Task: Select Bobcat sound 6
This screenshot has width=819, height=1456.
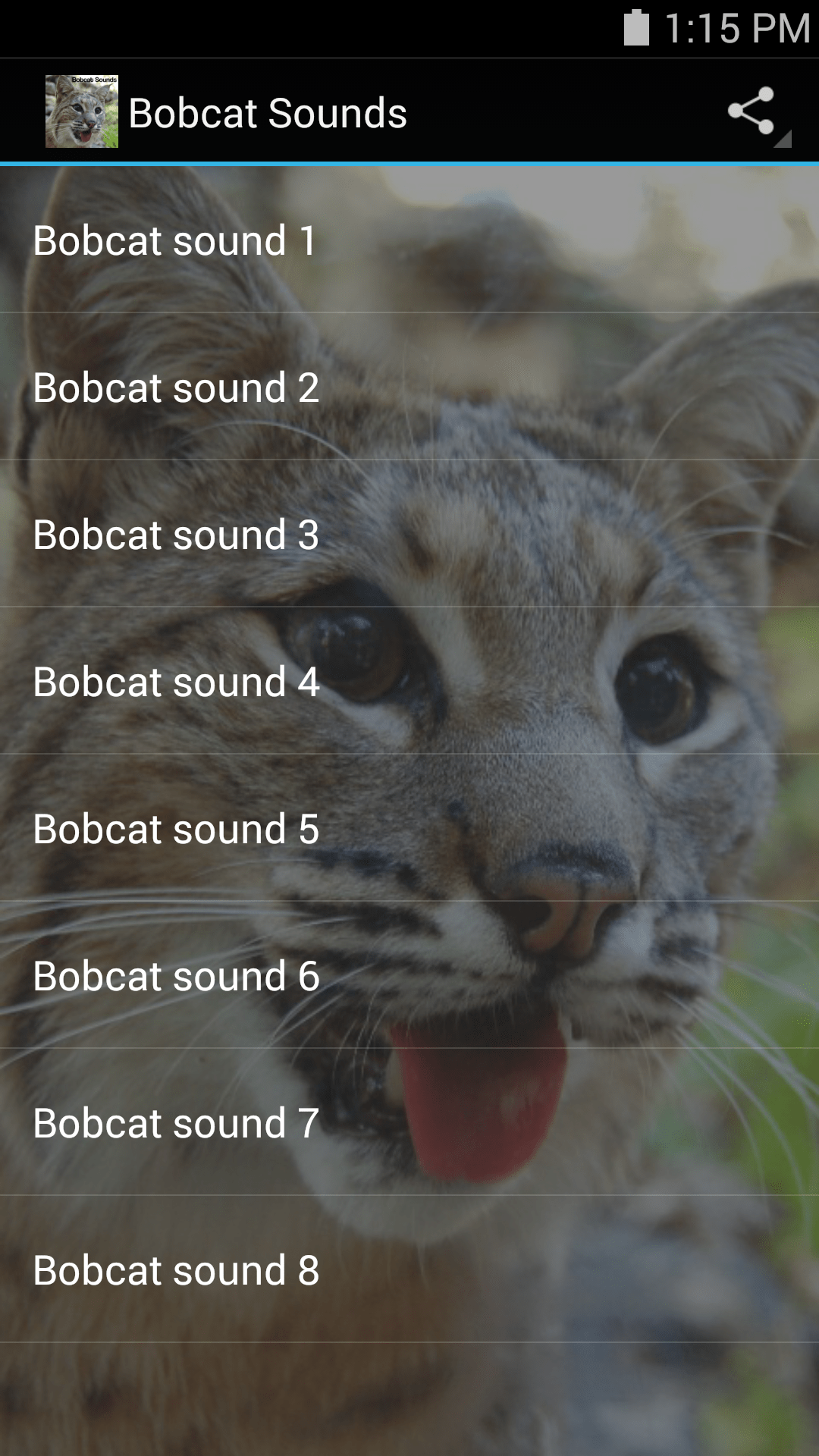Action: click(176, 978)
